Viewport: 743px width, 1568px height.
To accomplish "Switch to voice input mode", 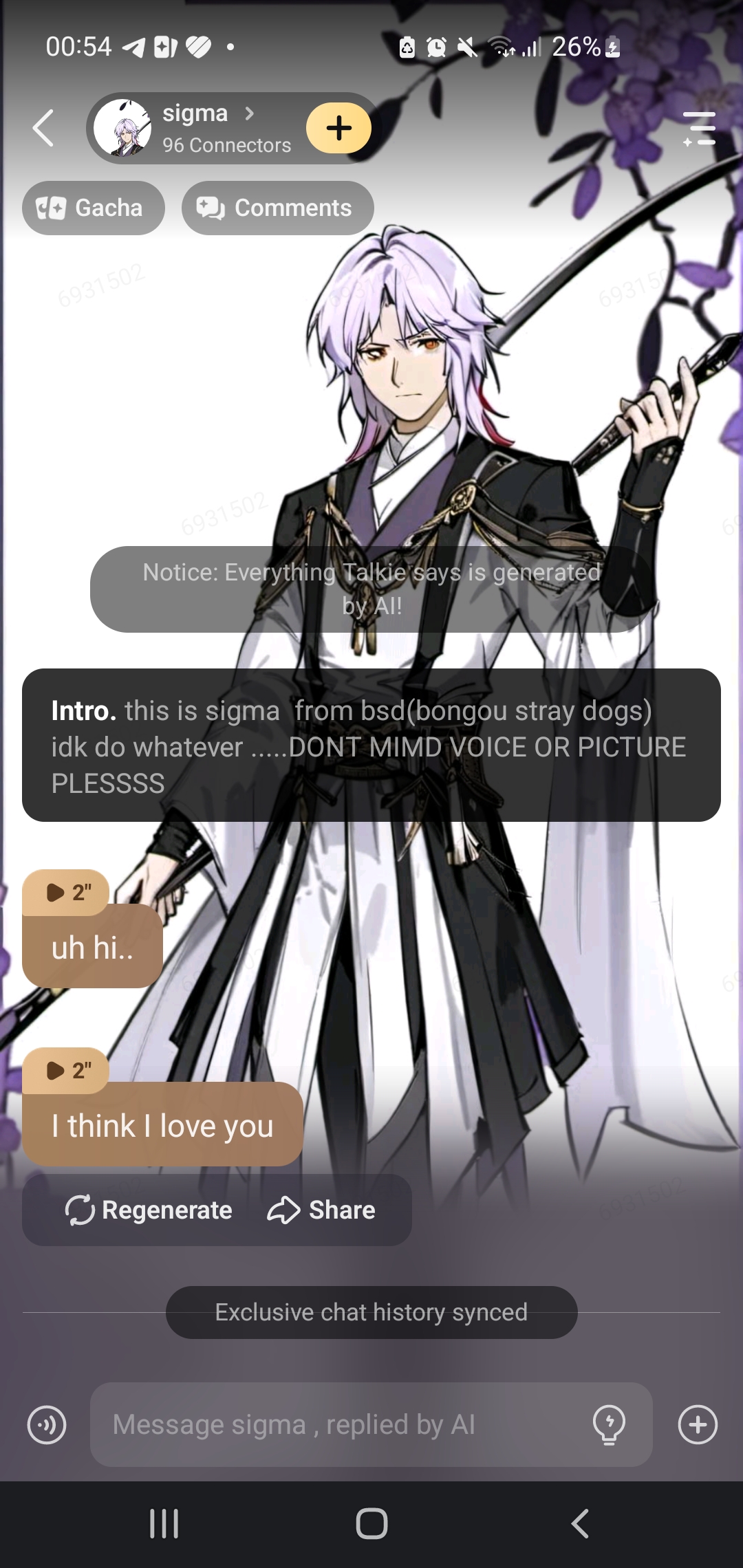I will point(47,1424).
